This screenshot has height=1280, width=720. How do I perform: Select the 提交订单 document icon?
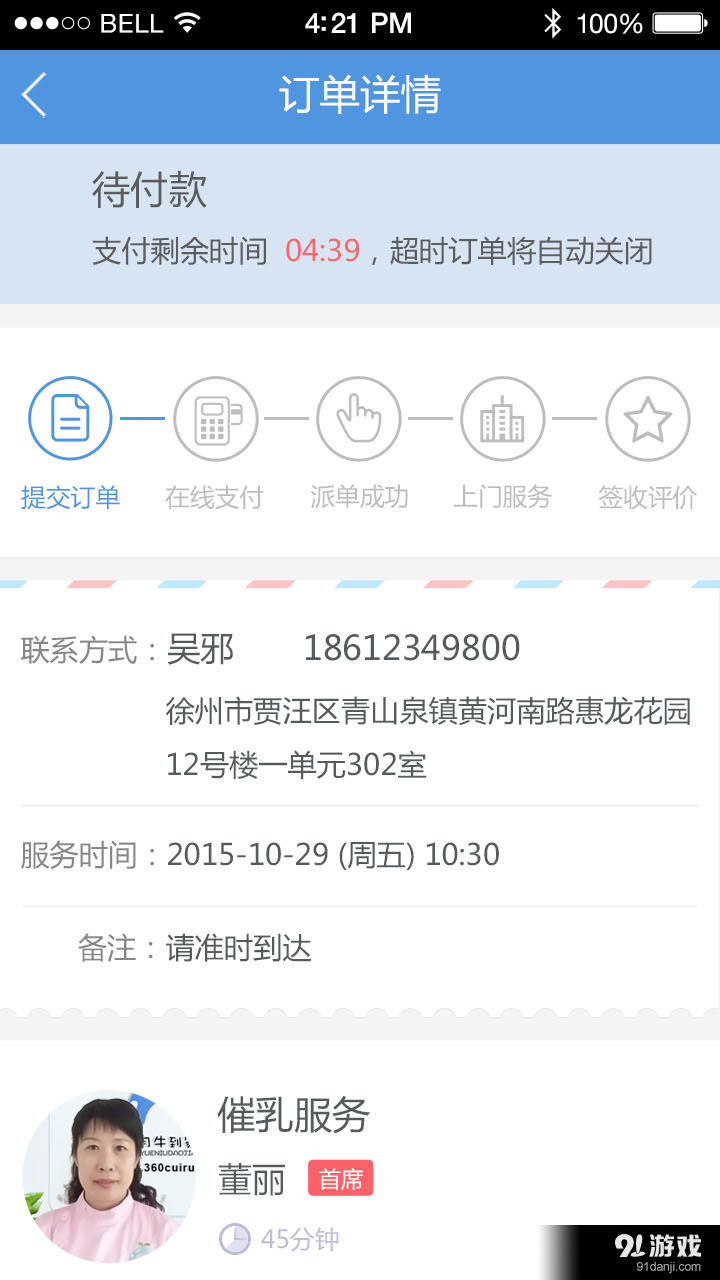pyautogui.click(x=70, y=418)
